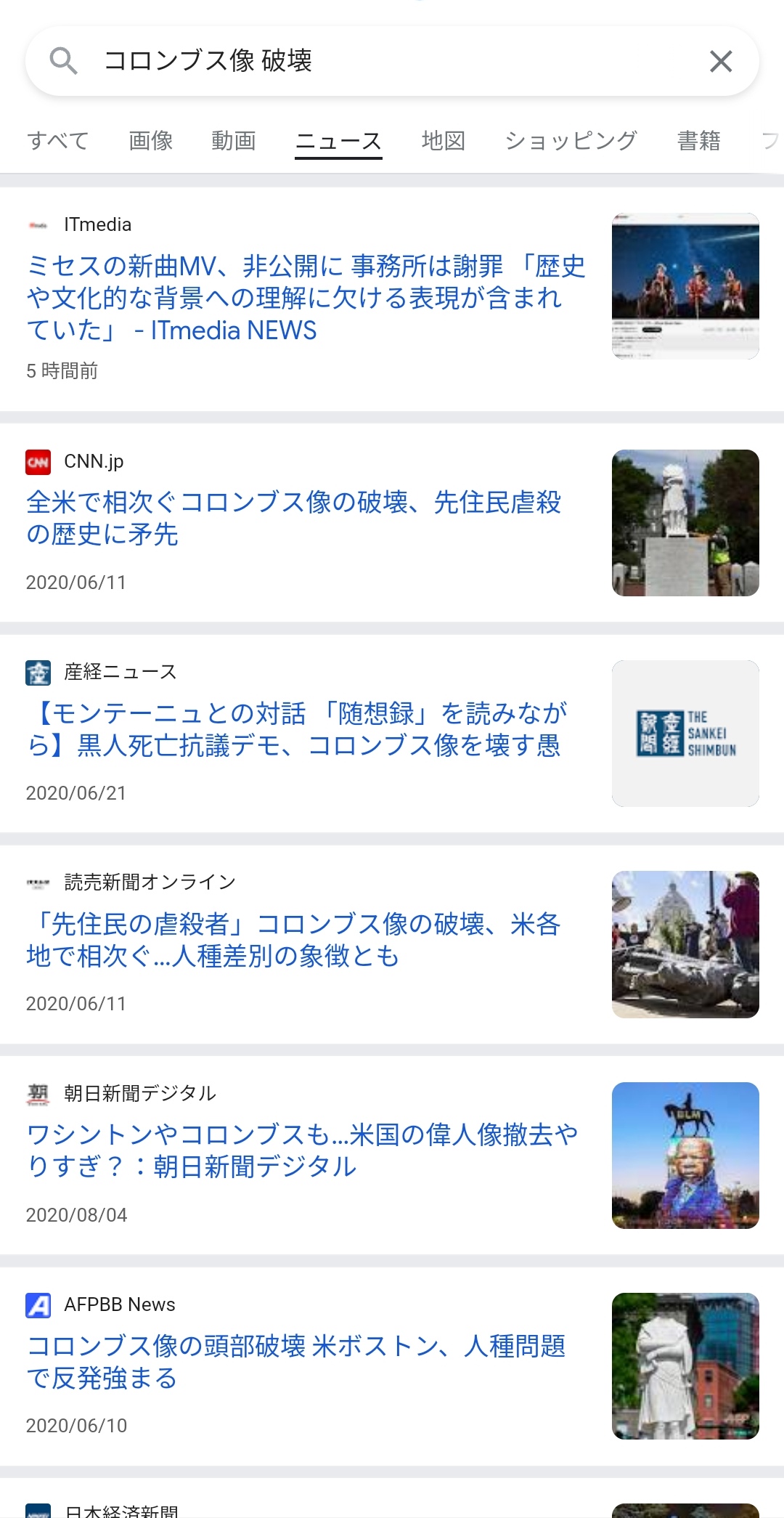Tap the 産経ニュース Sankei Shimbun thumbnail
Image resolution: width=784 pixels, height=1518 pixels.
(685, 734)
